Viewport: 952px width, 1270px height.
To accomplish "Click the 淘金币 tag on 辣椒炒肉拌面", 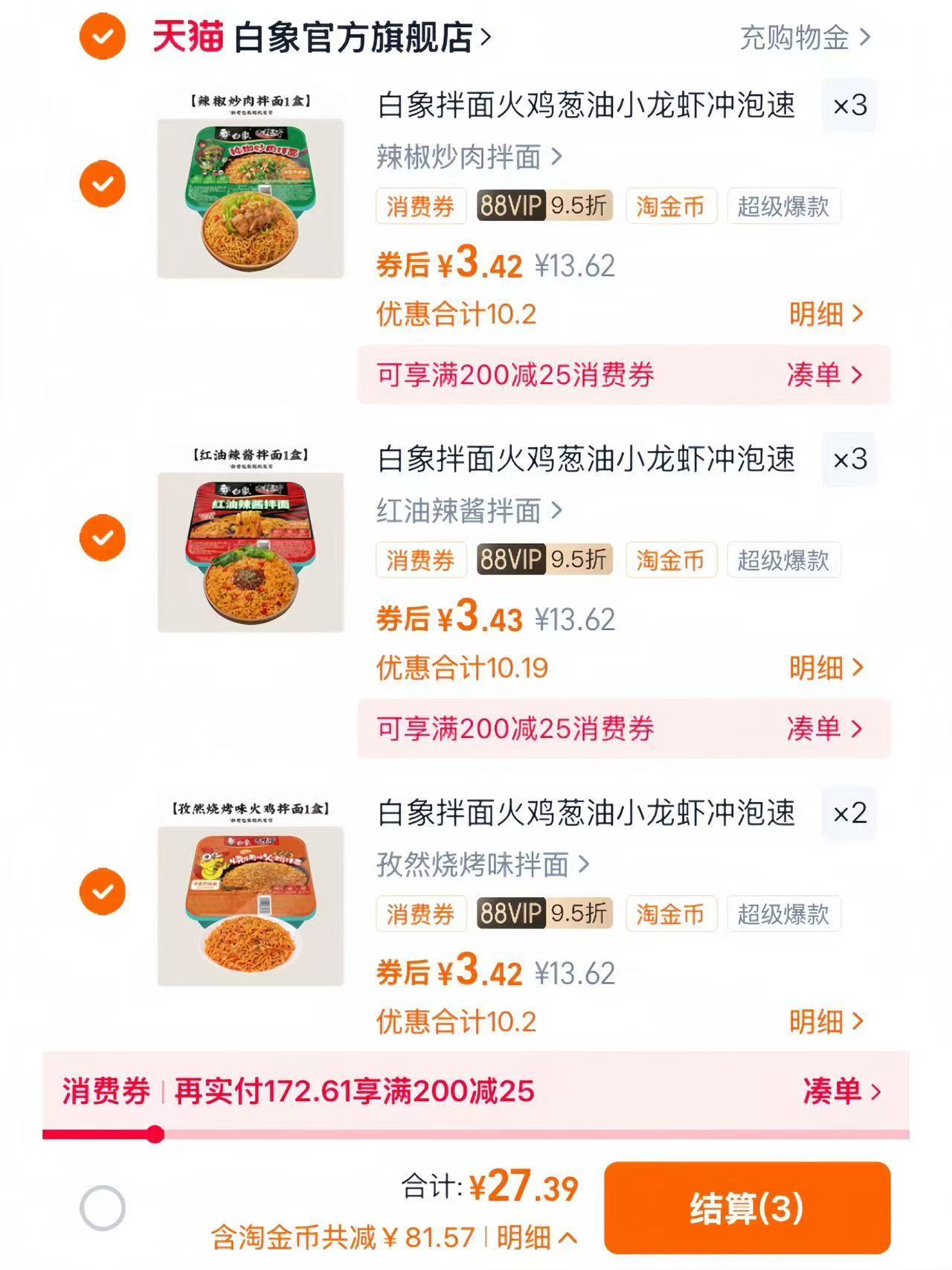I will click(670, 206).
